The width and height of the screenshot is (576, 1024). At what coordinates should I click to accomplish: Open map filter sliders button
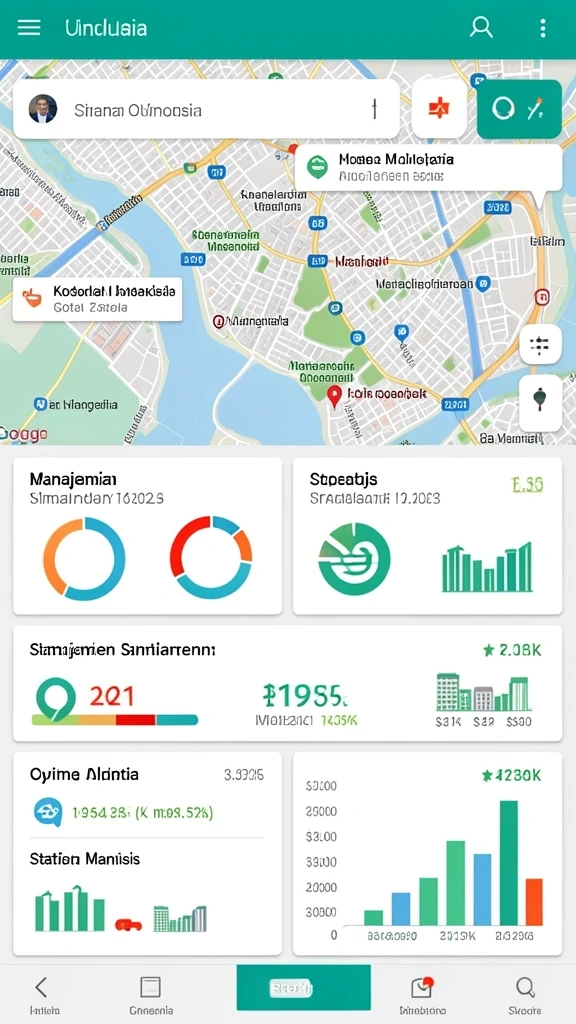click(x=541, y=345)
